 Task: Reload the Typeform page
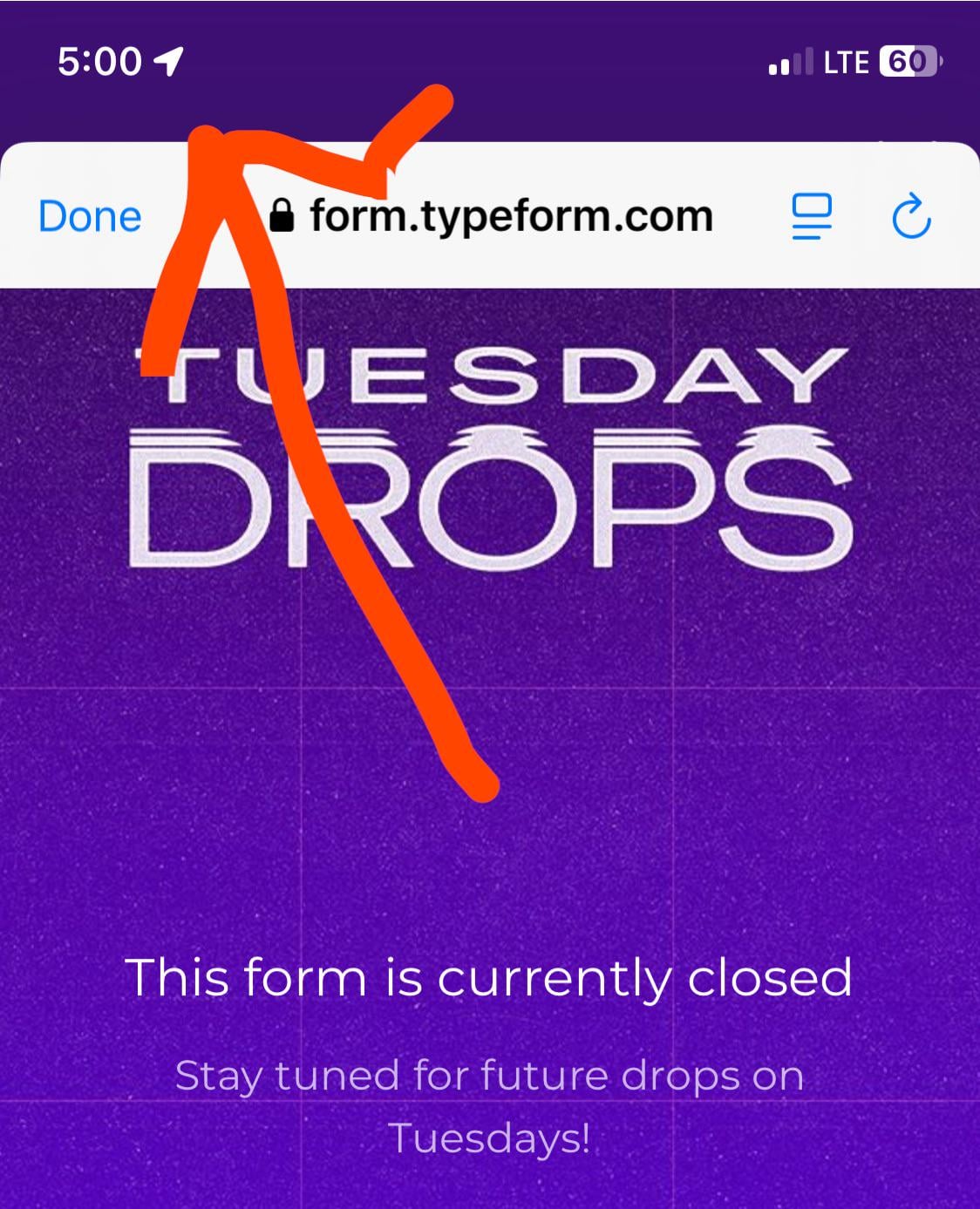pyautogui.click(x=911, y=217)
